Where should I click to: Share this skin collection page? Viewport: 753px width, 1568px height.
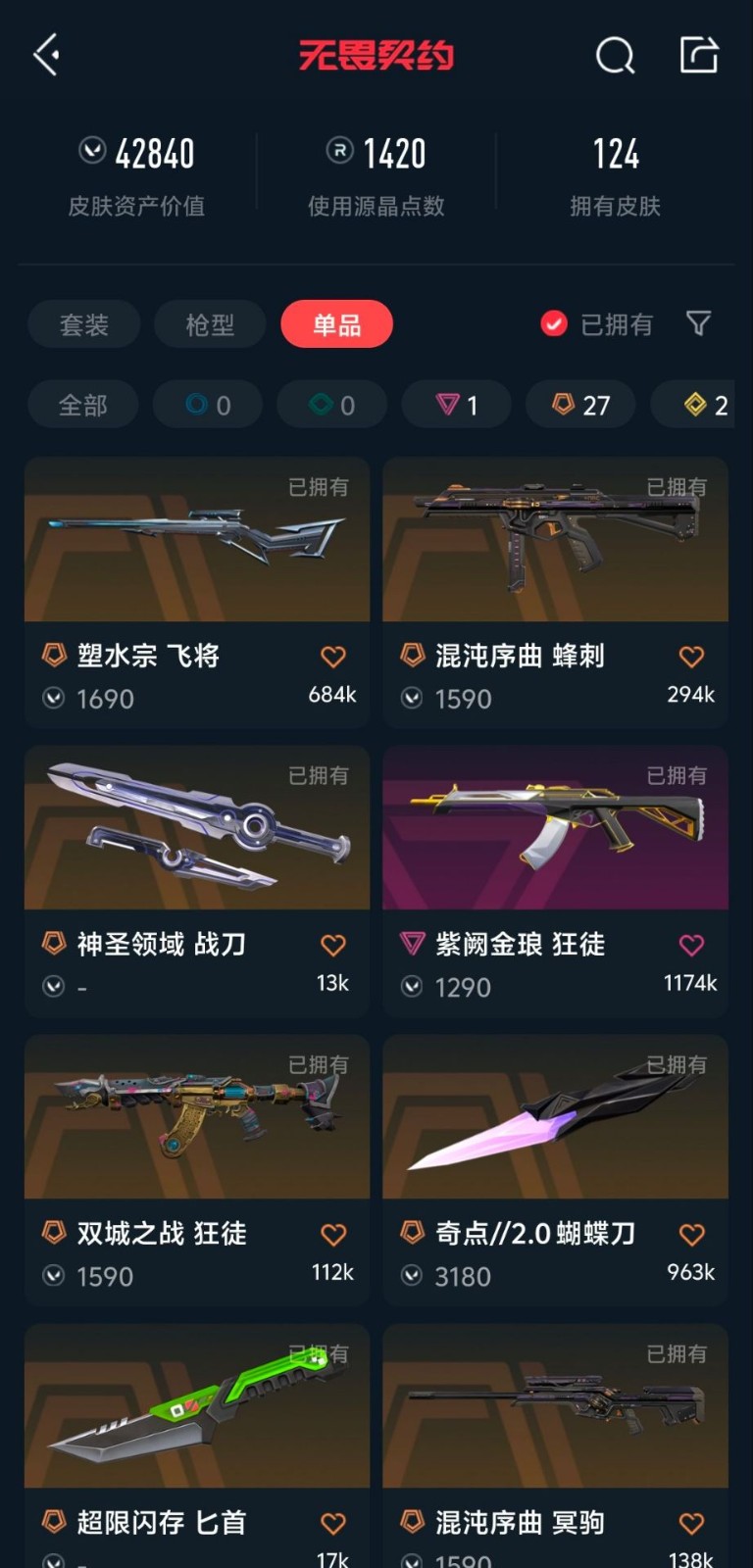coord(699,55)
